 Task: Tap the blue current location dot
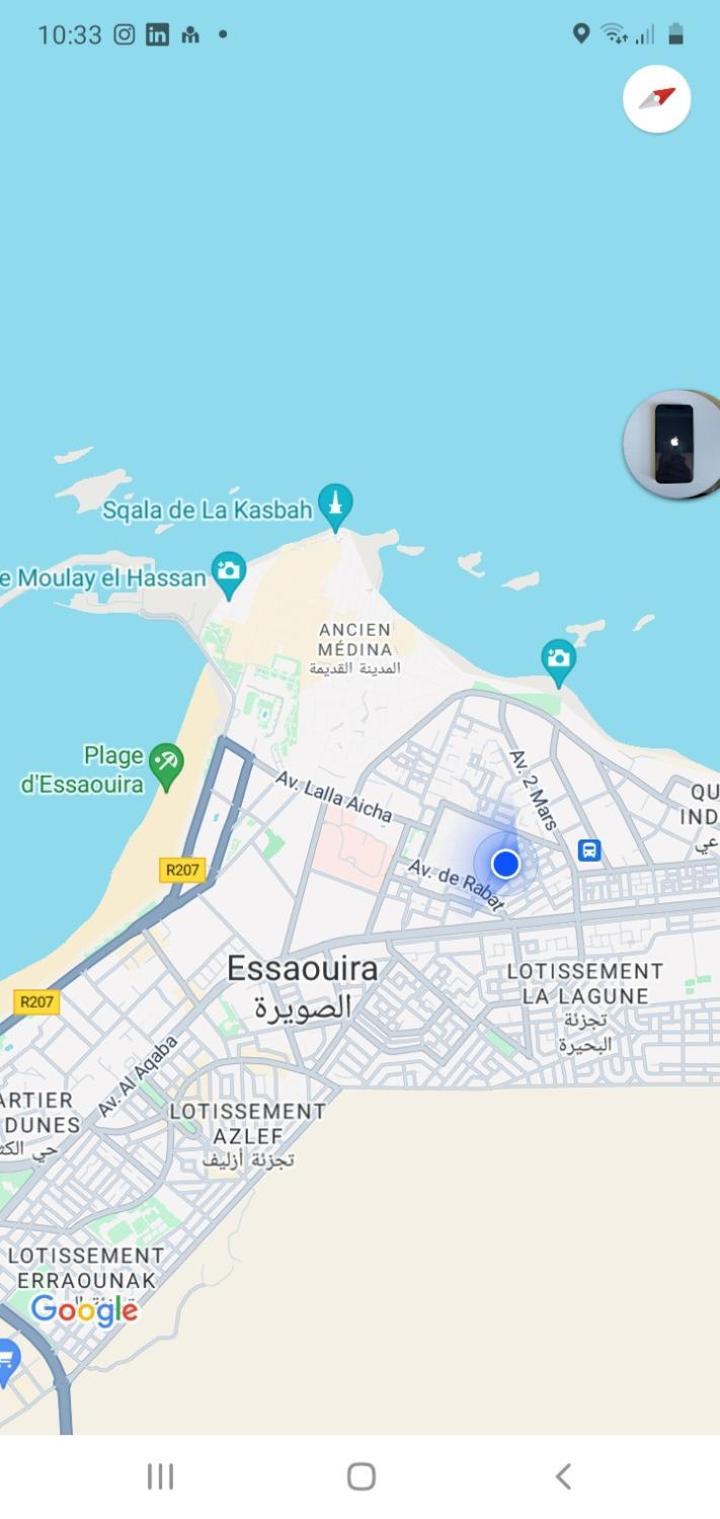coord(506,863)
